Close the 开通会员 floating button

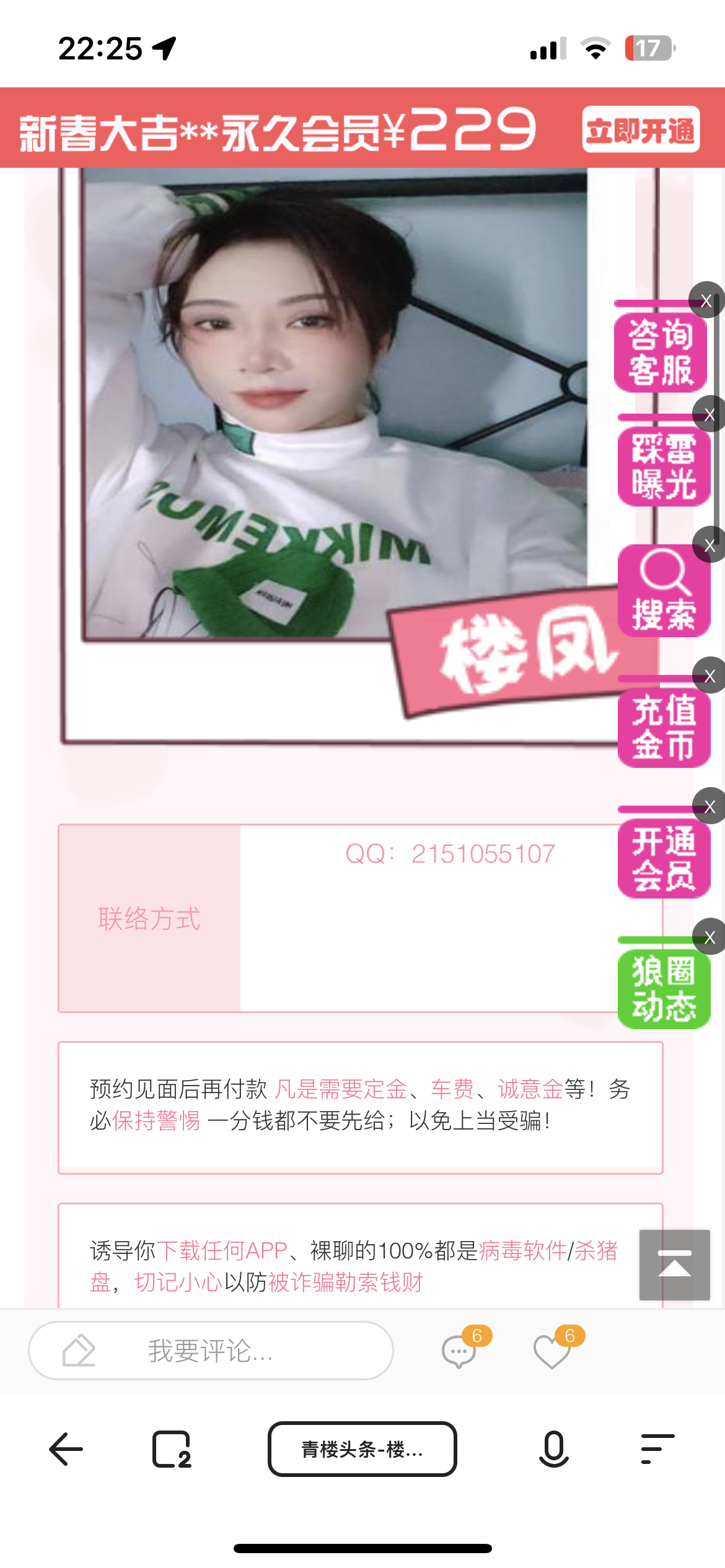[710, 806]
